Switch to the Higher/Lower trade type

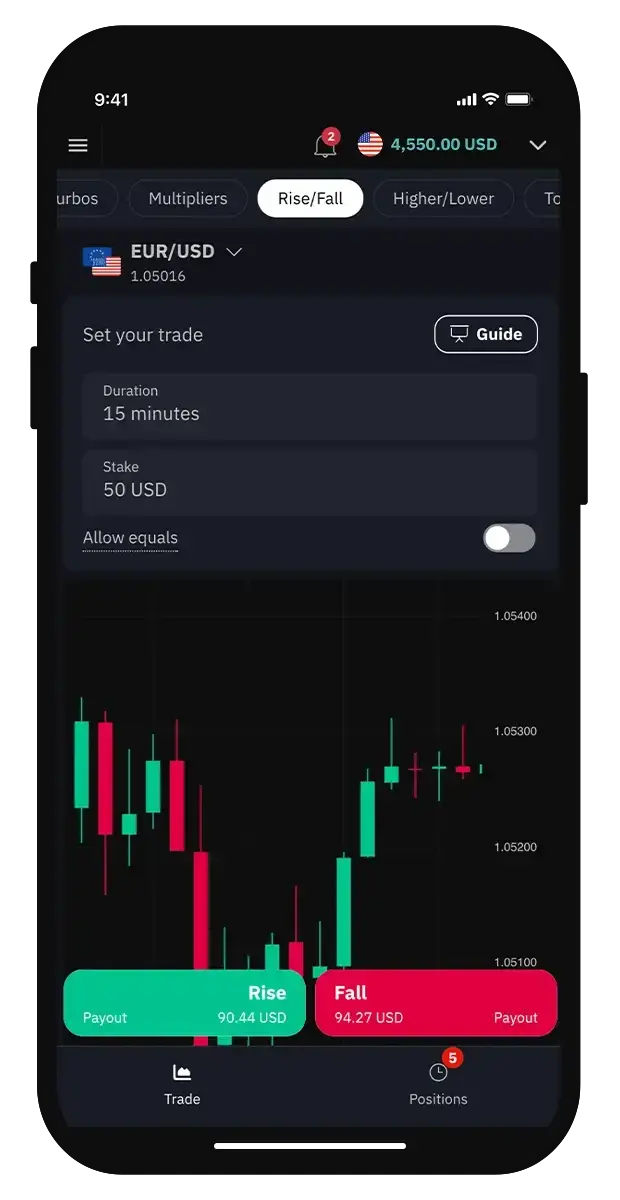443,198
